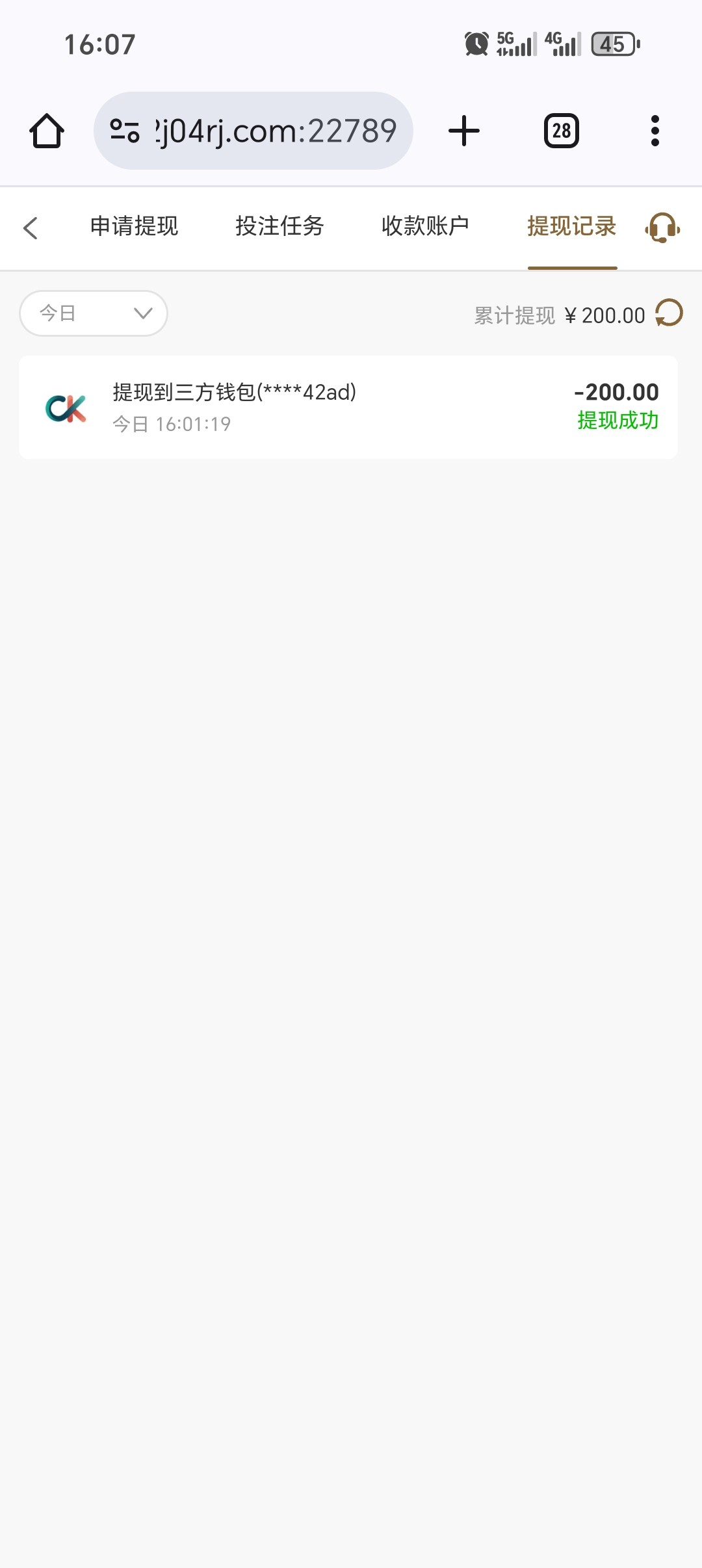The image size is (702, 1568).
Task: Open the browser overflow menu
Action: coord(655,131)
